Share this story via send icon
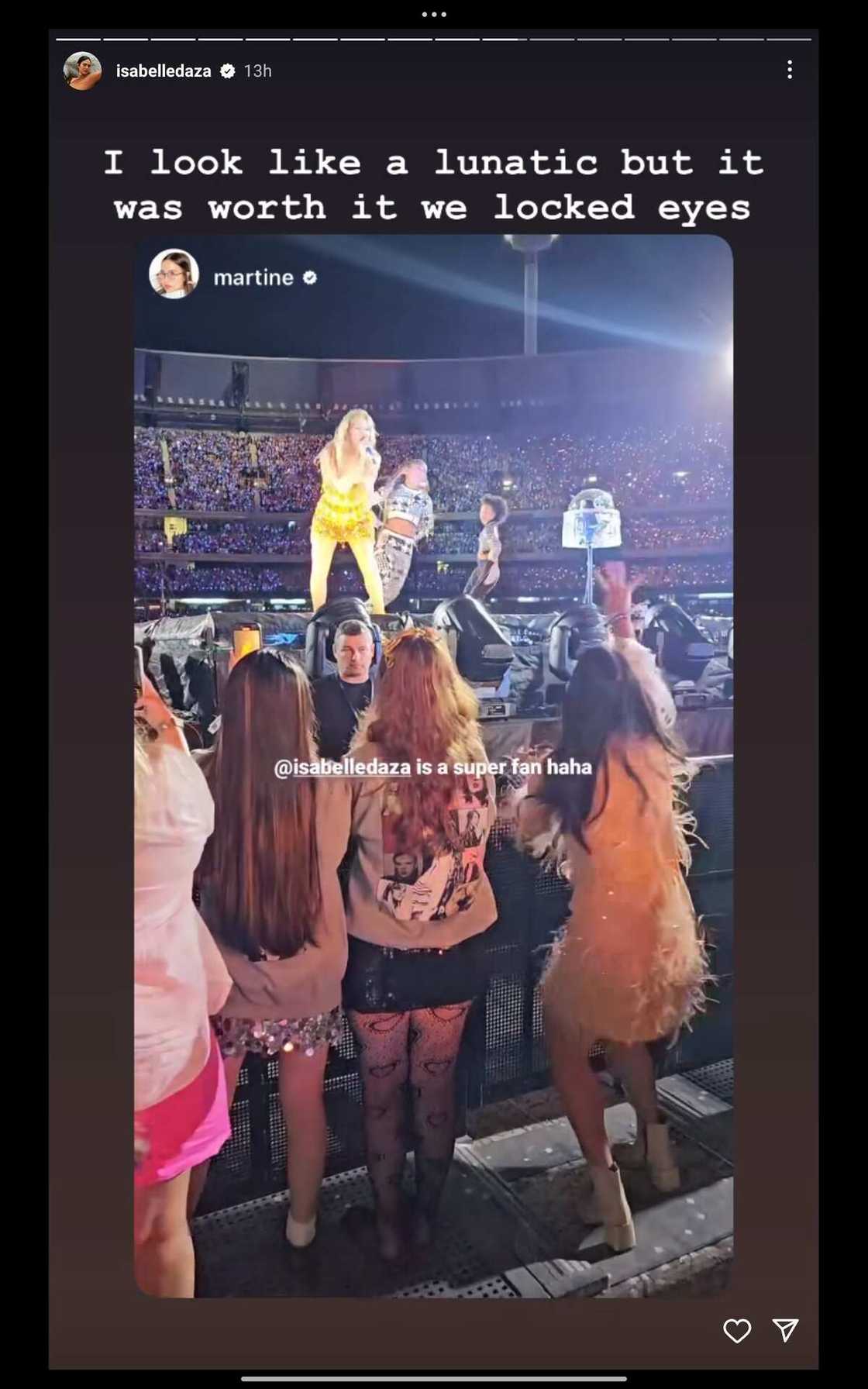The image size is (868, 1389). pyautogui.click(x=785, y=1330)
